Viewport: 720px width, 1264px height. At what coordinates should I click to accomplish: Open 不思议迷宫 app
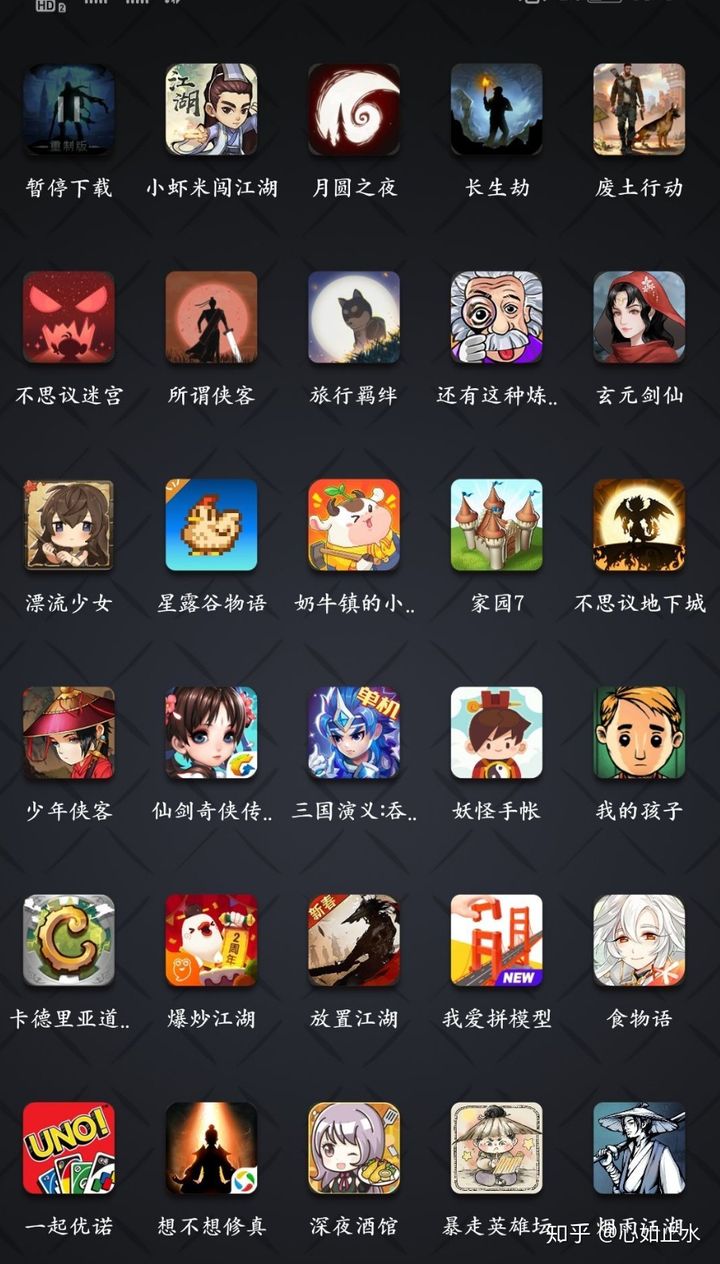coord(69,317)
